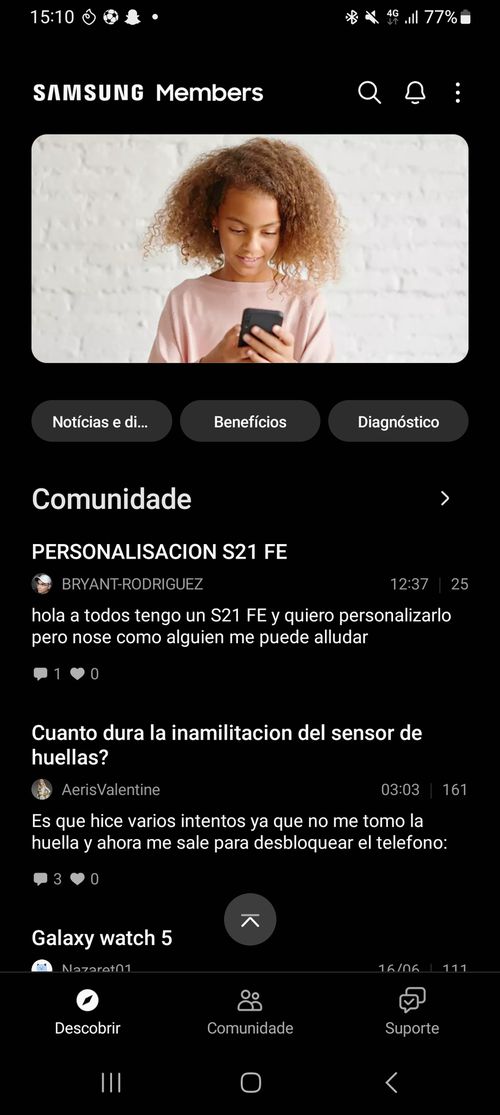Go to the home screen
This screenshot has width=500, height=1115.
point(250,1082)
